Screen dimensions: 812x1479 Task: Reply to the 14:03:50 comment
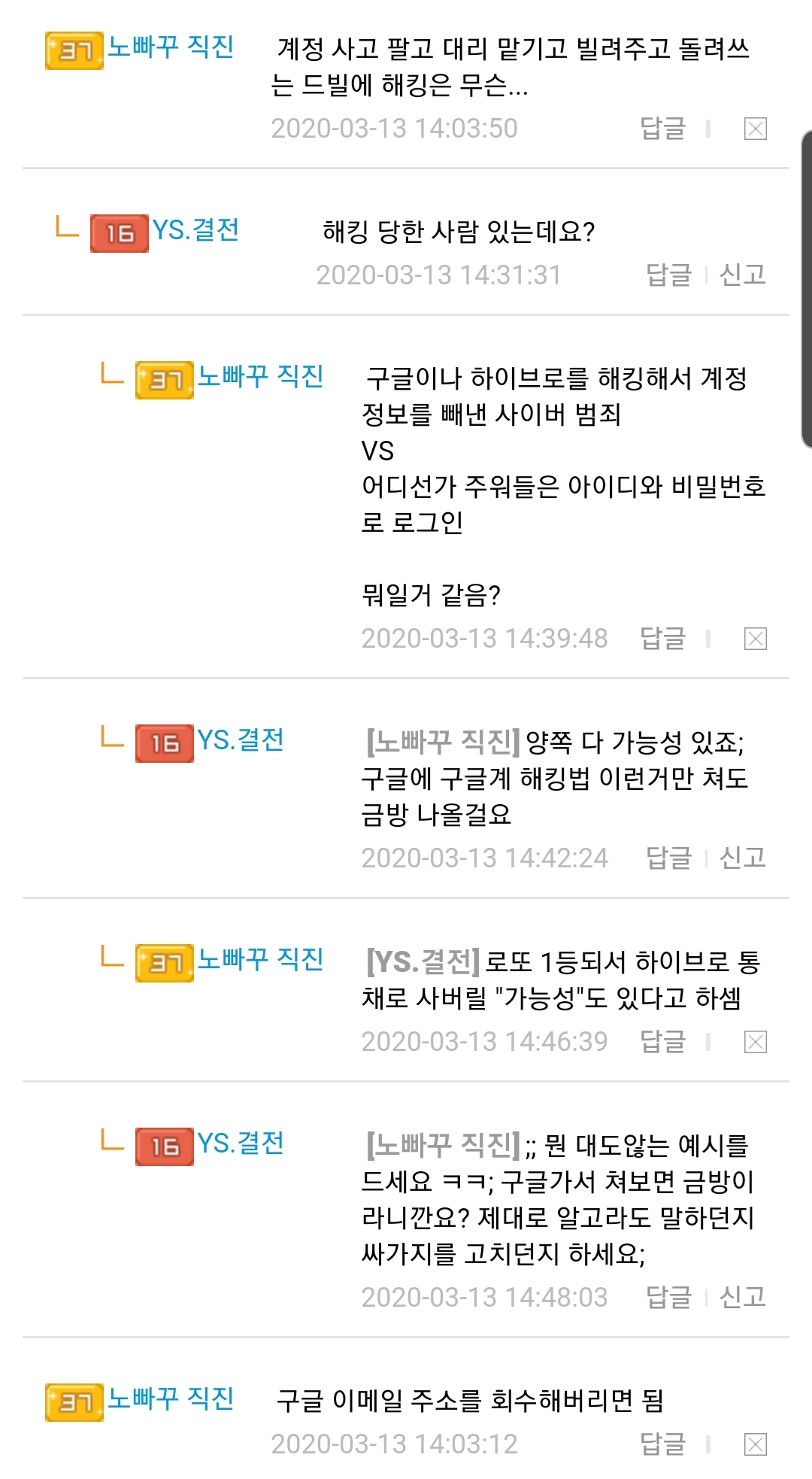pyautogui.click(x=662, y=129)
